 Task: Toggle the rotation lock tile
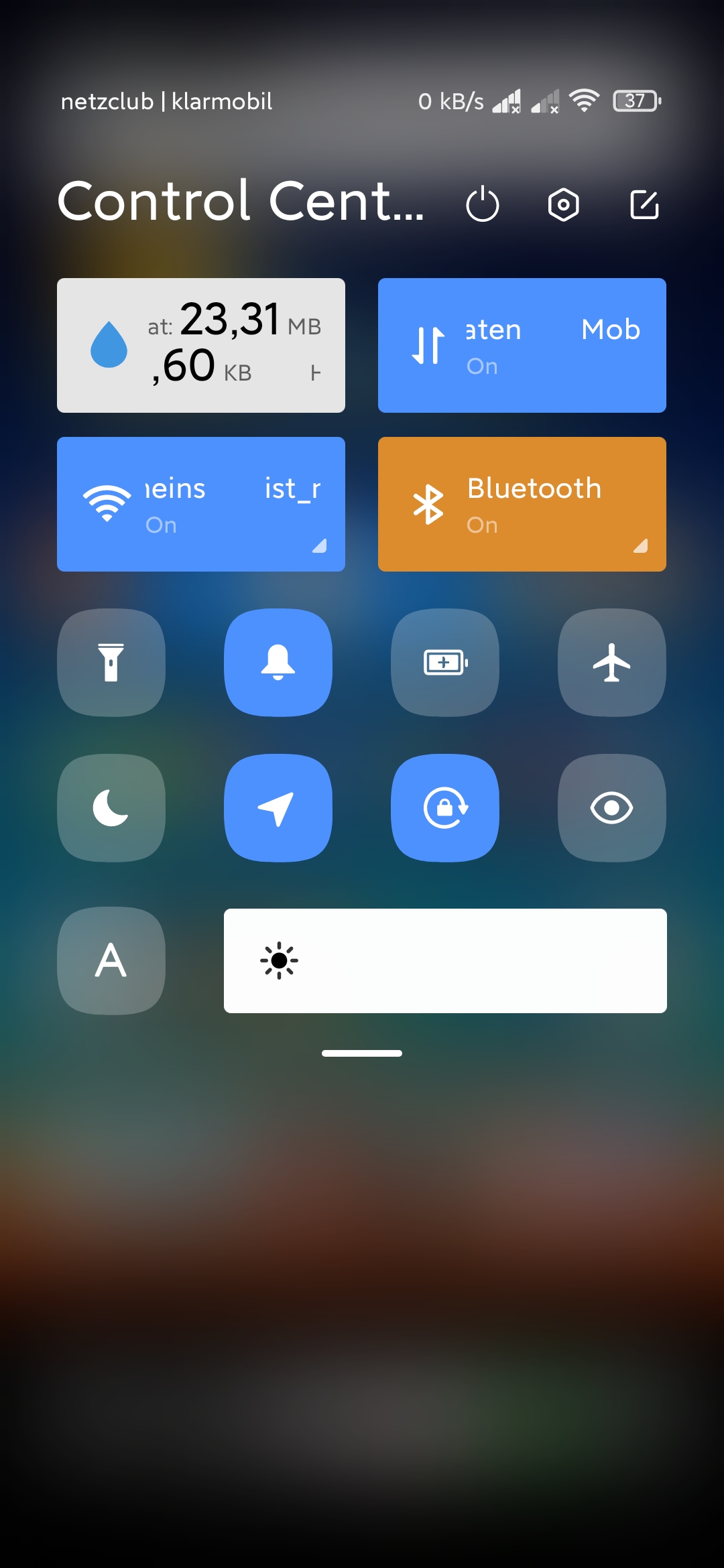[x=445, y=808]
